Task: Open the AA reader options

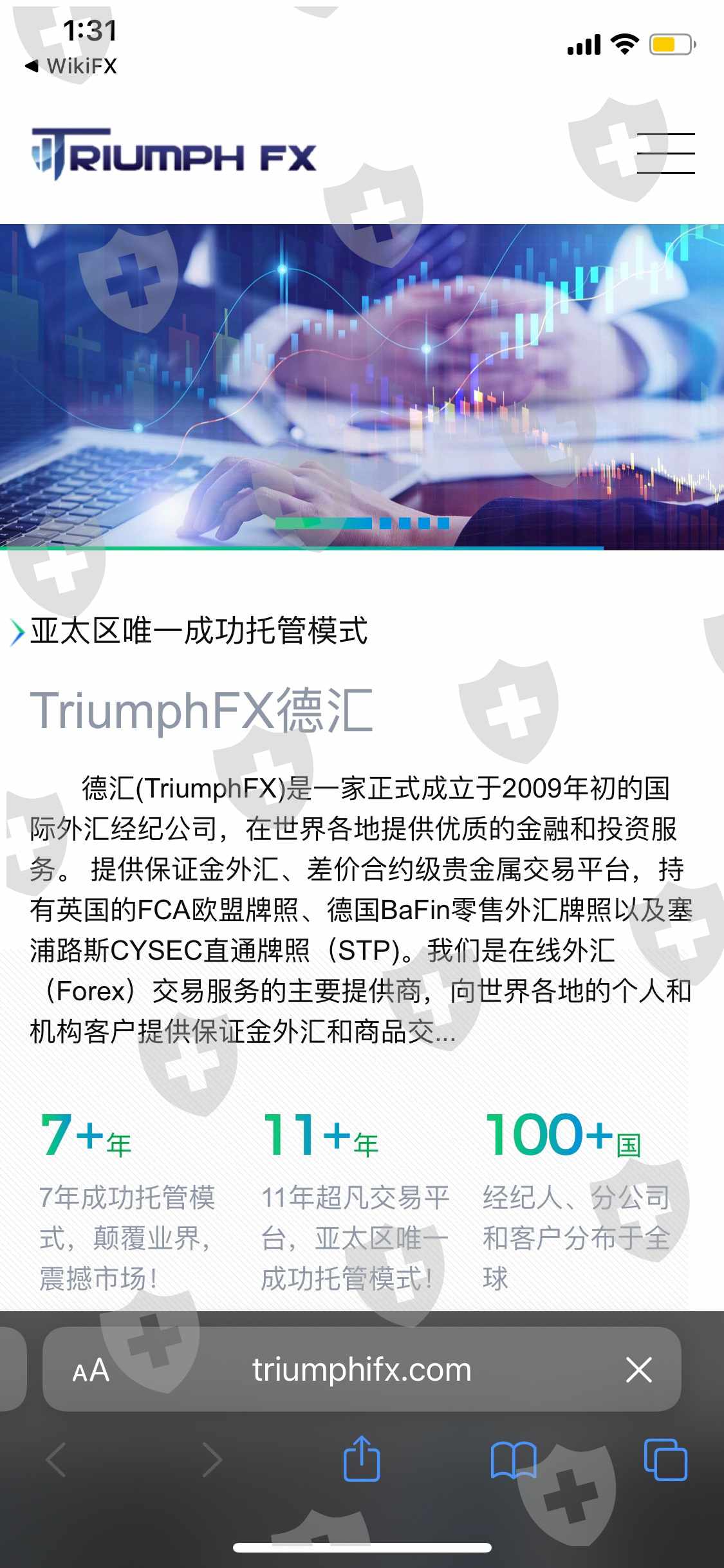Action: pyautogui.click(x=91, y=1370)
